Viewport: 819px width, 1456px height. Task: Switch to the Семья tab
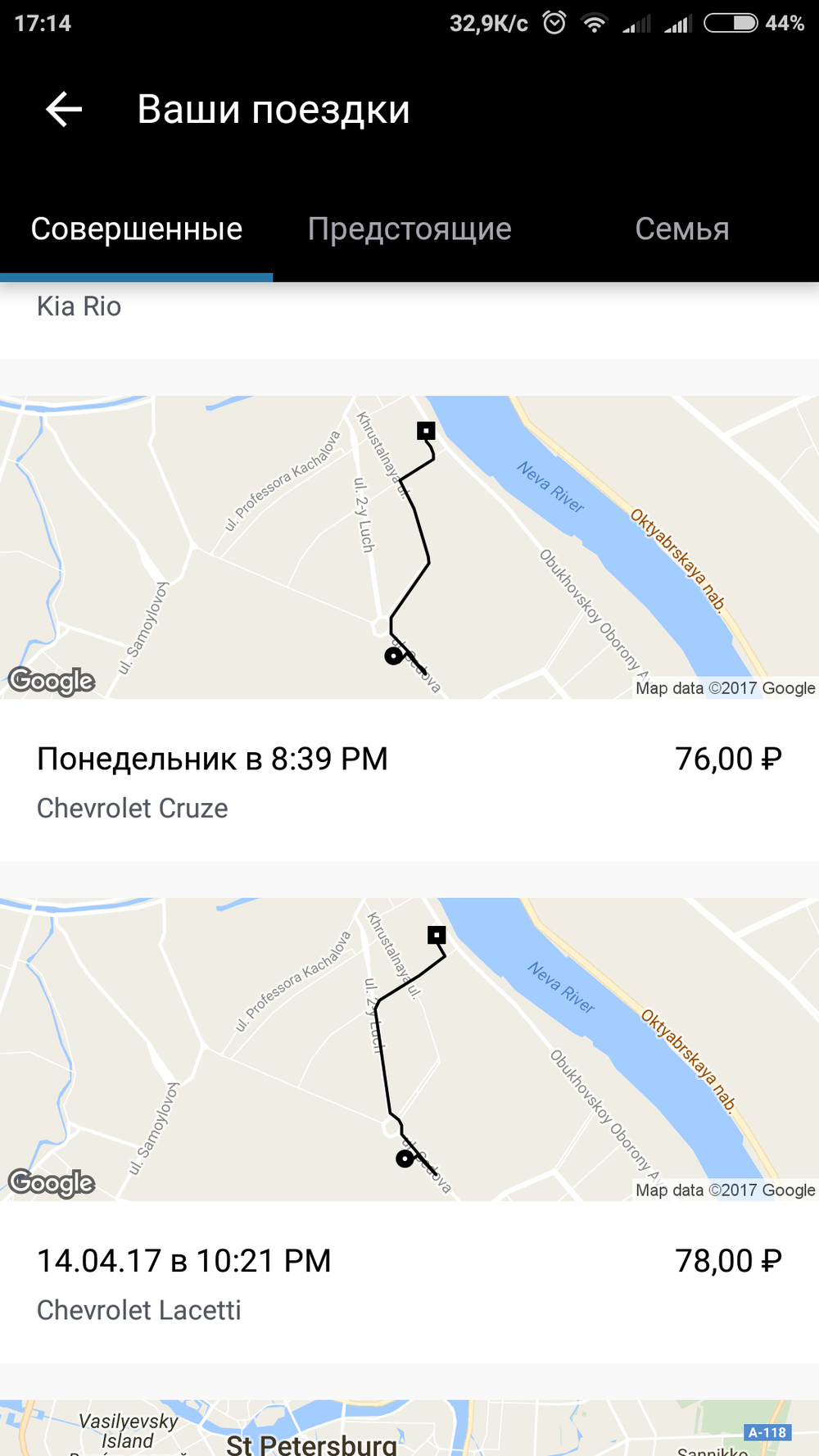click(x=681, y=229)
